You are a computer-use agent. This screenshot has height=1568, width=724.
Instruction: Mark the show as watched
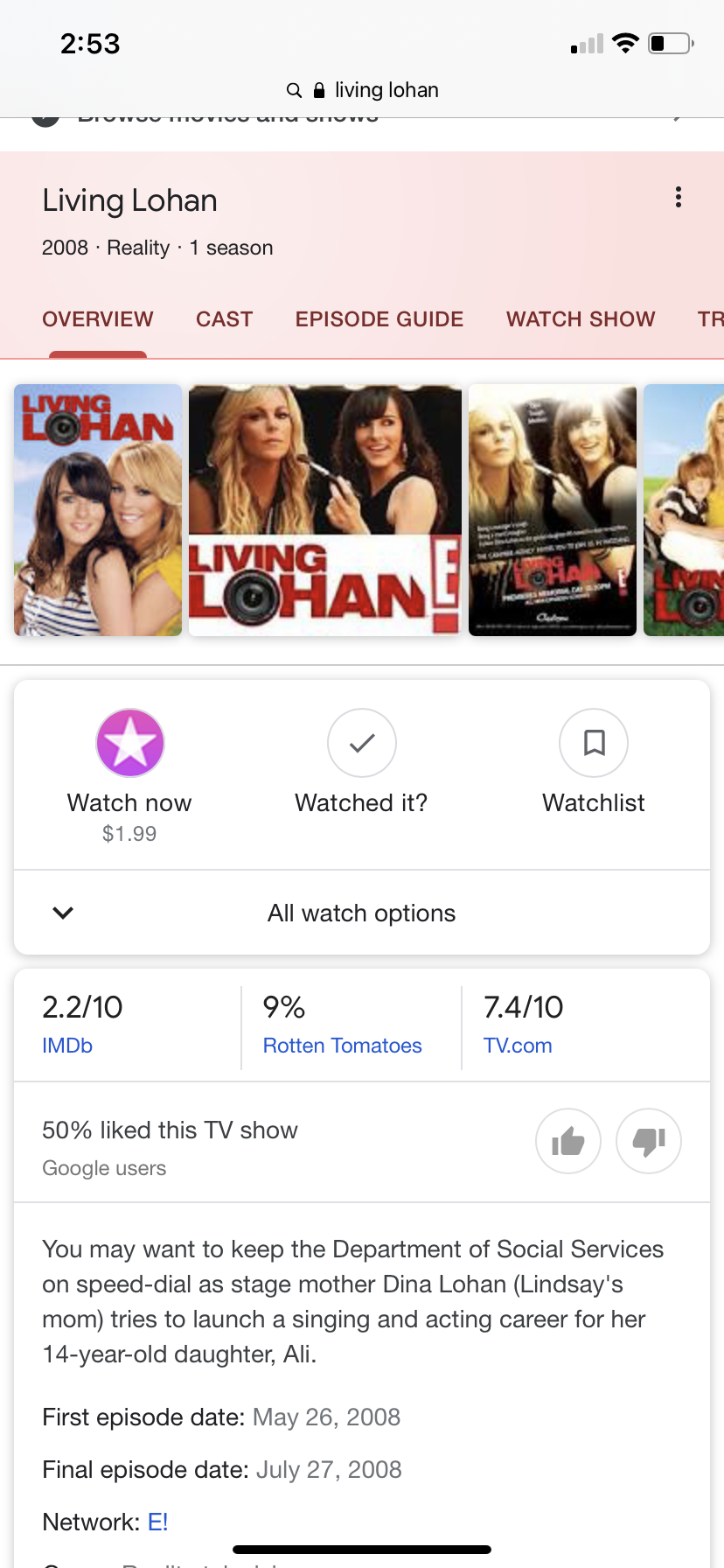pos(362,762)
